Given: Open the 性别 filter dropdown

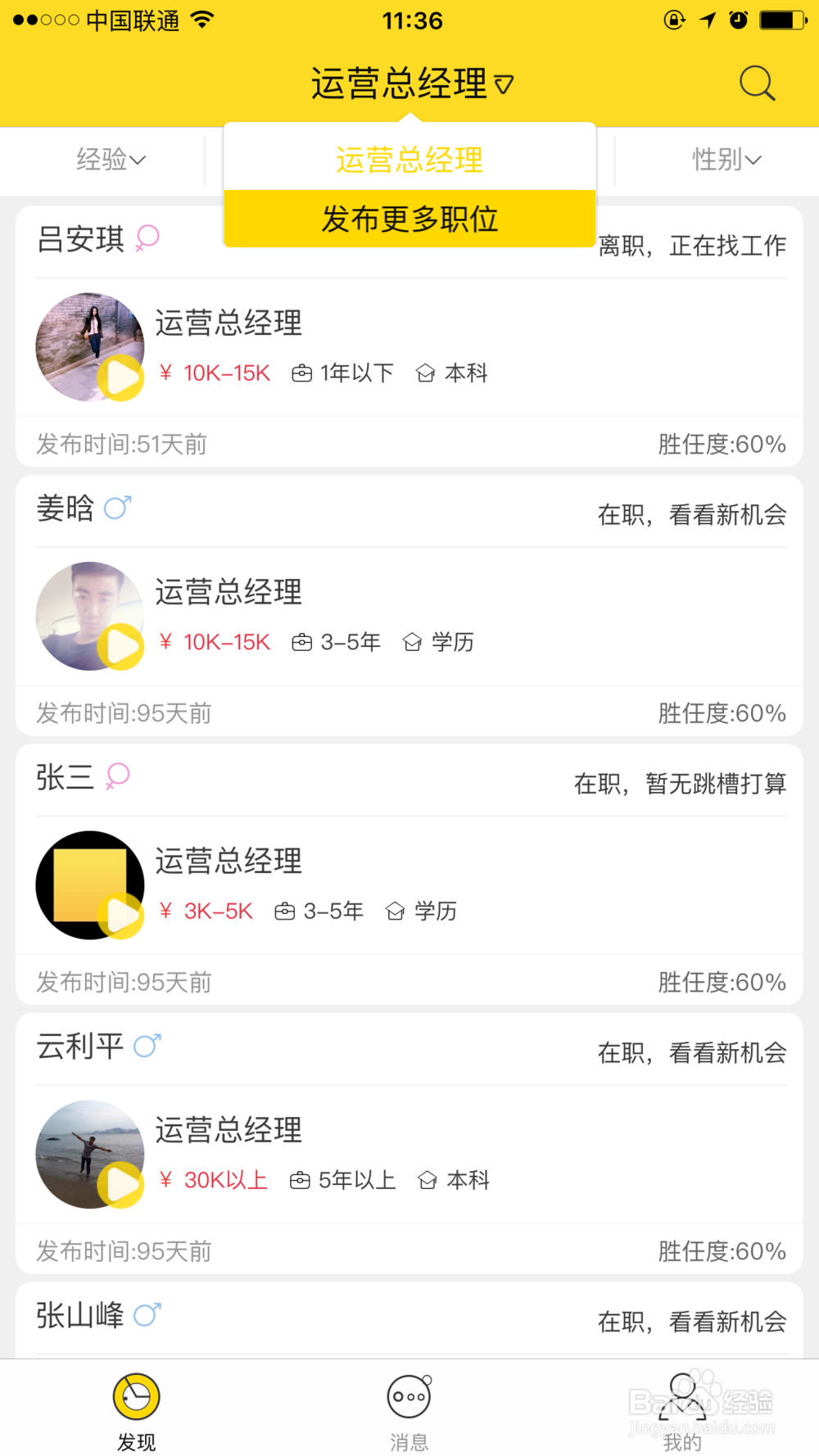Looking at the screenshot, I should point(727,160).
